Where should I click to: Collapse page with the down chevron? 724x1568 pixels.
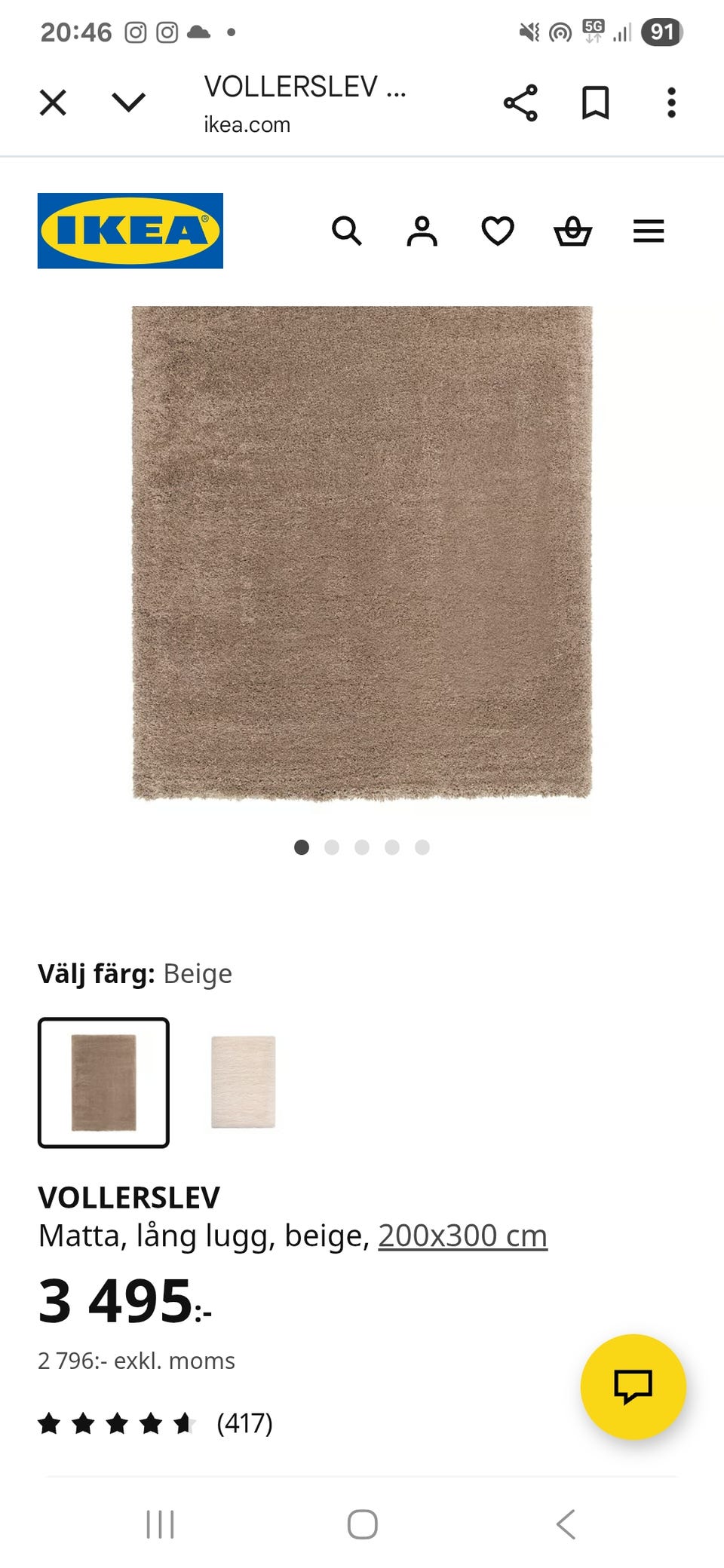coord(128,103)
